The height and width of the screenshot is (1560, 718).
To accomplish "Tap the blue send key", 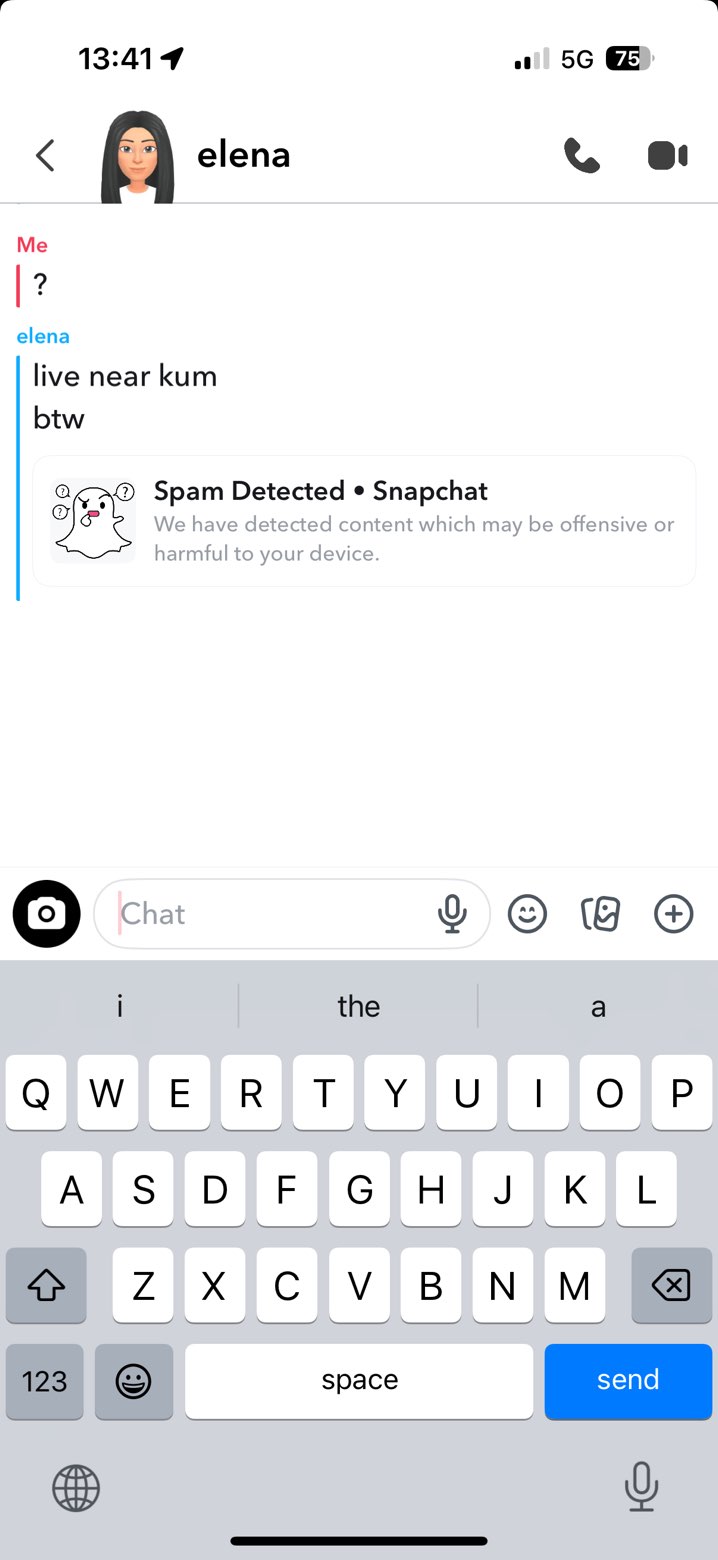I will pyautogui.click(x=628, y=1380).
